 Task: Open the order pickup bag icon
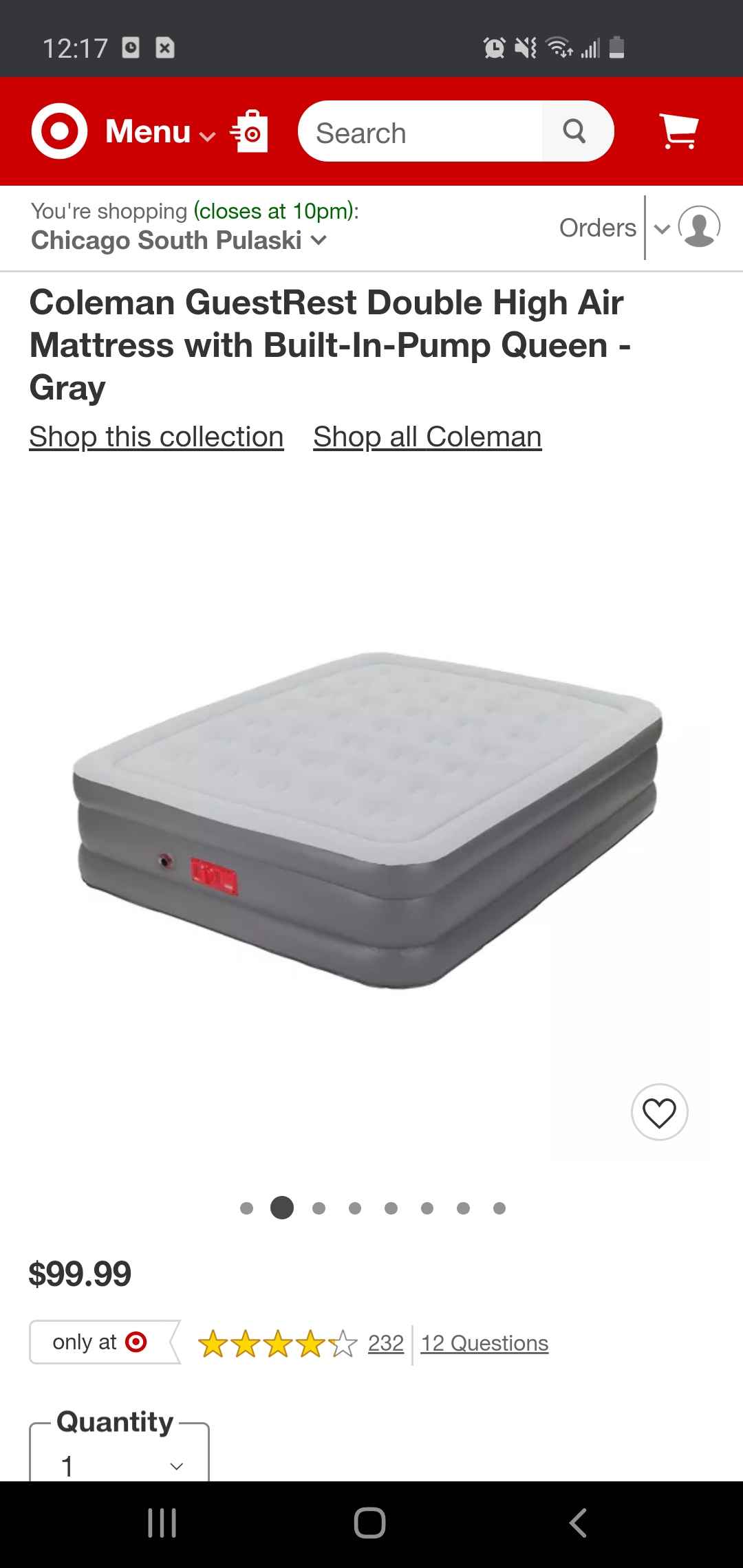249,131
